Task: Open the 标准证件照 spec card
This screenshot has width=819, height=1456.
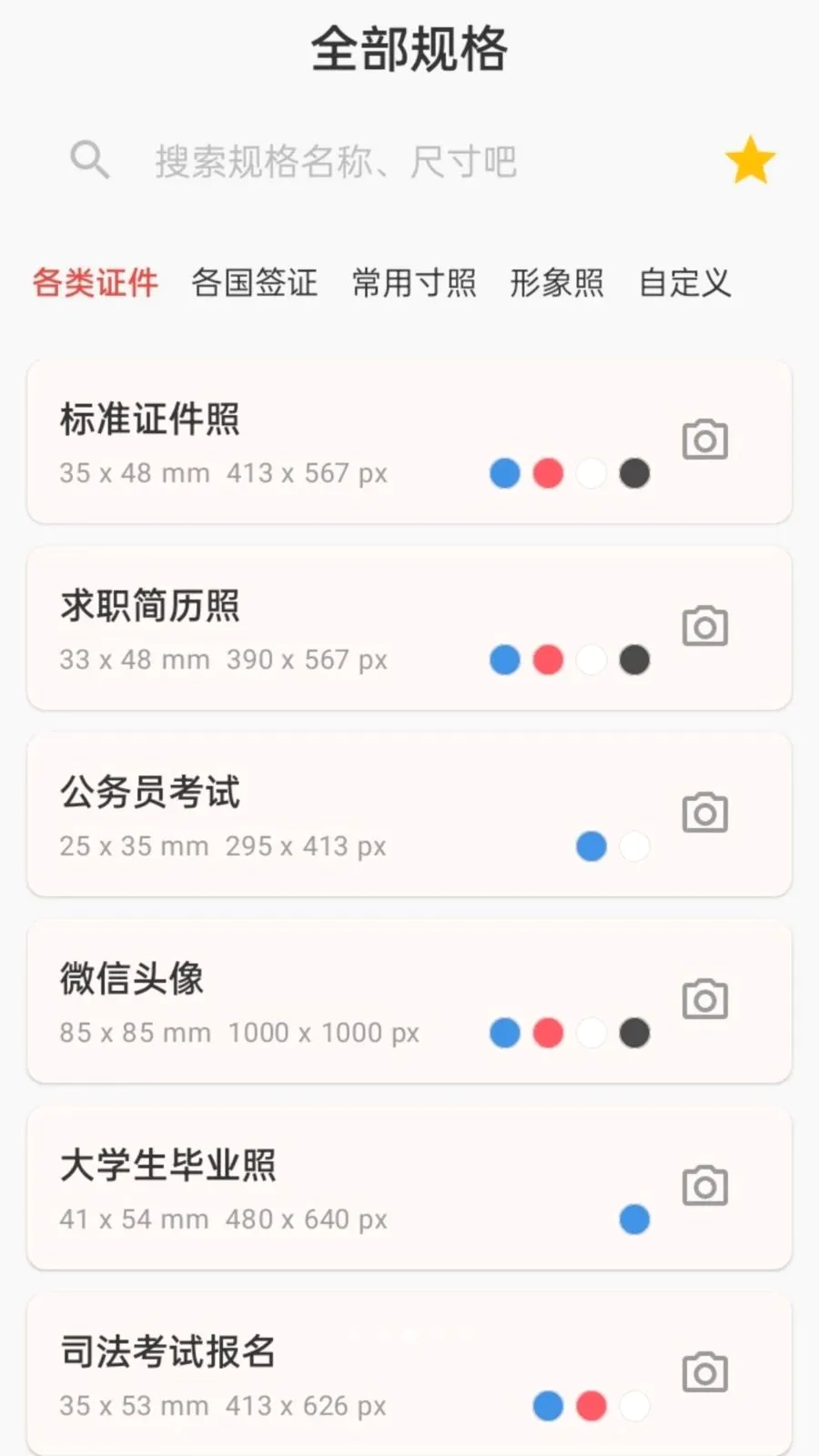Action: pos(409,441)
